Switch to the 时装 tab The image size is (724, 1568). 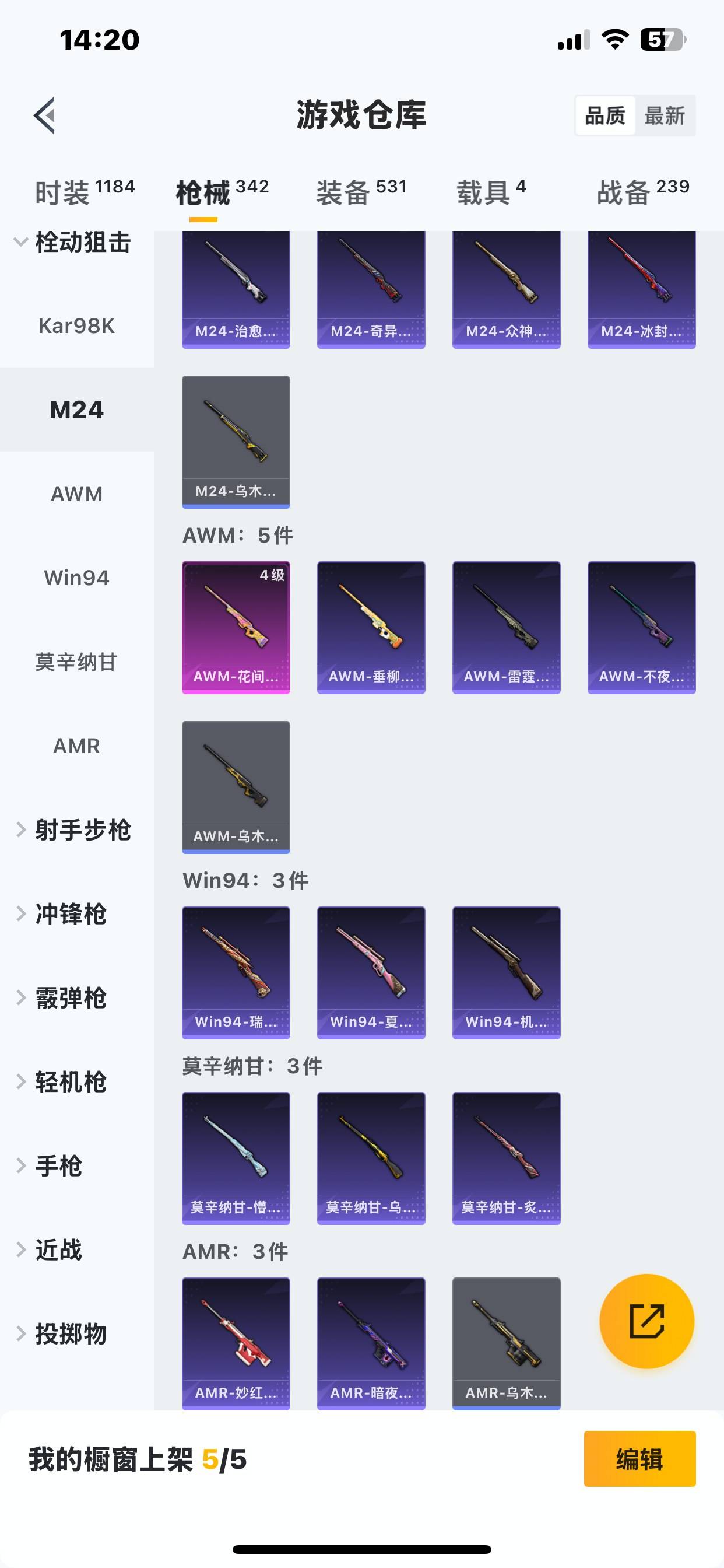(84, 192)
